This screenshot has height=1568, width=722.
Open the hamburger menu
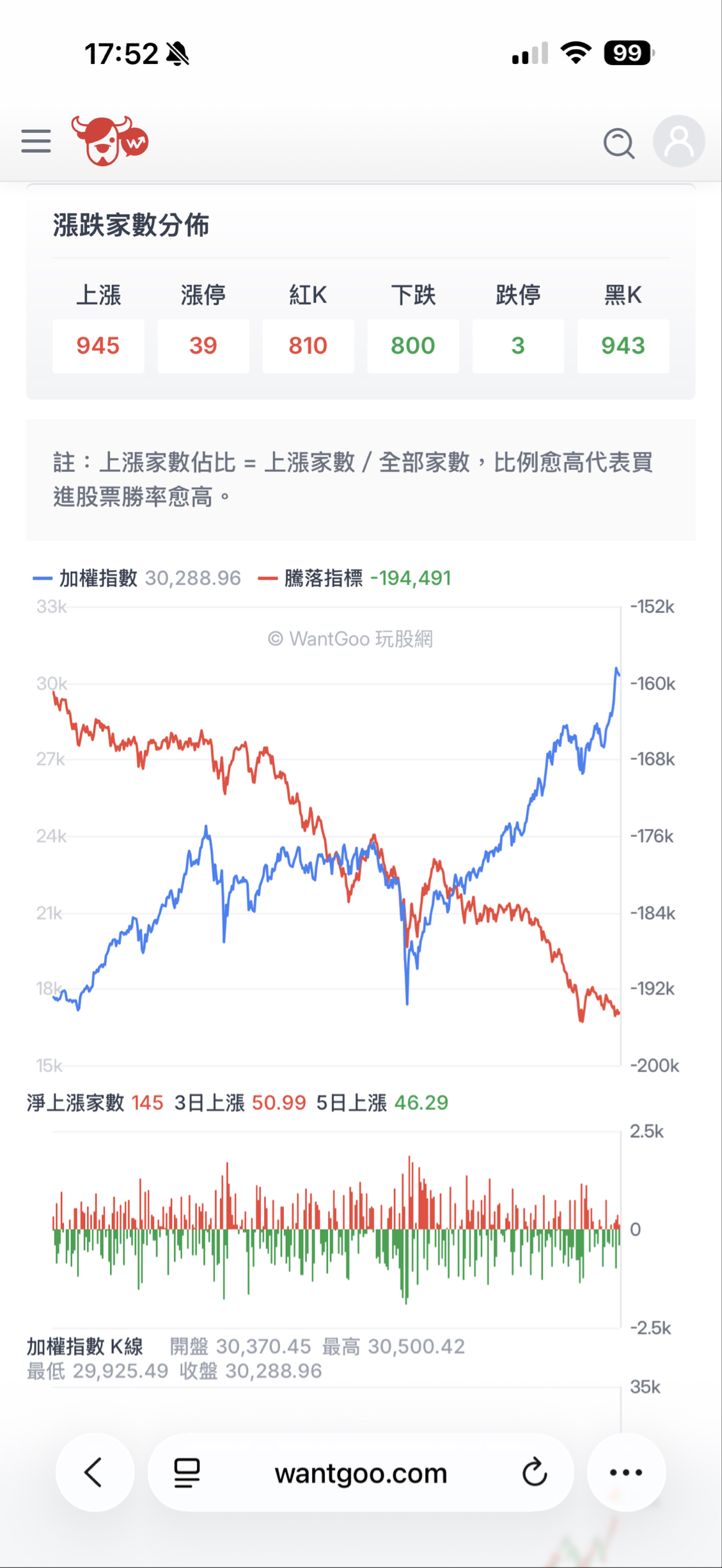(x=36, y=141)
